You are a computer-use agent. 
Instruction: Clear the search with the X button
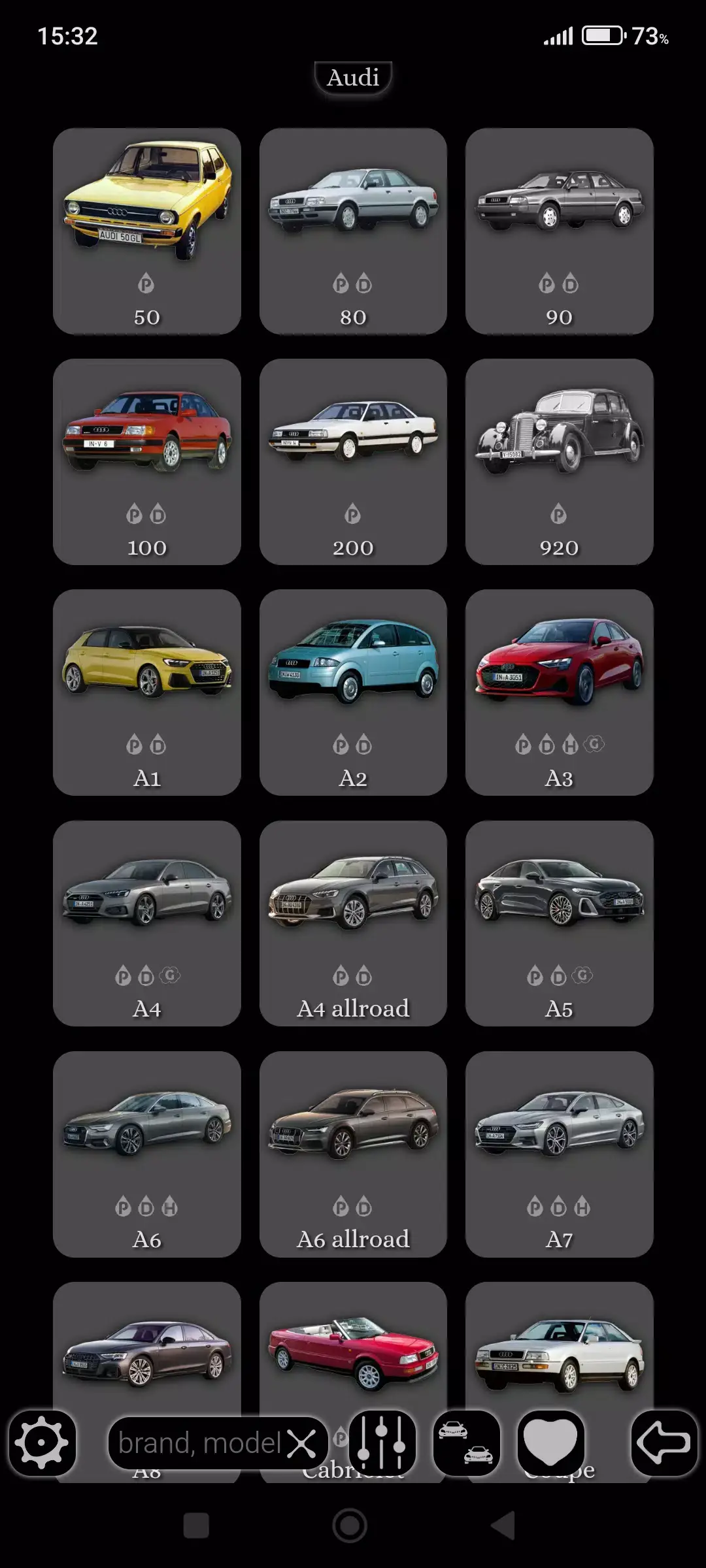pyautogui.click(x=302, y=1443)
